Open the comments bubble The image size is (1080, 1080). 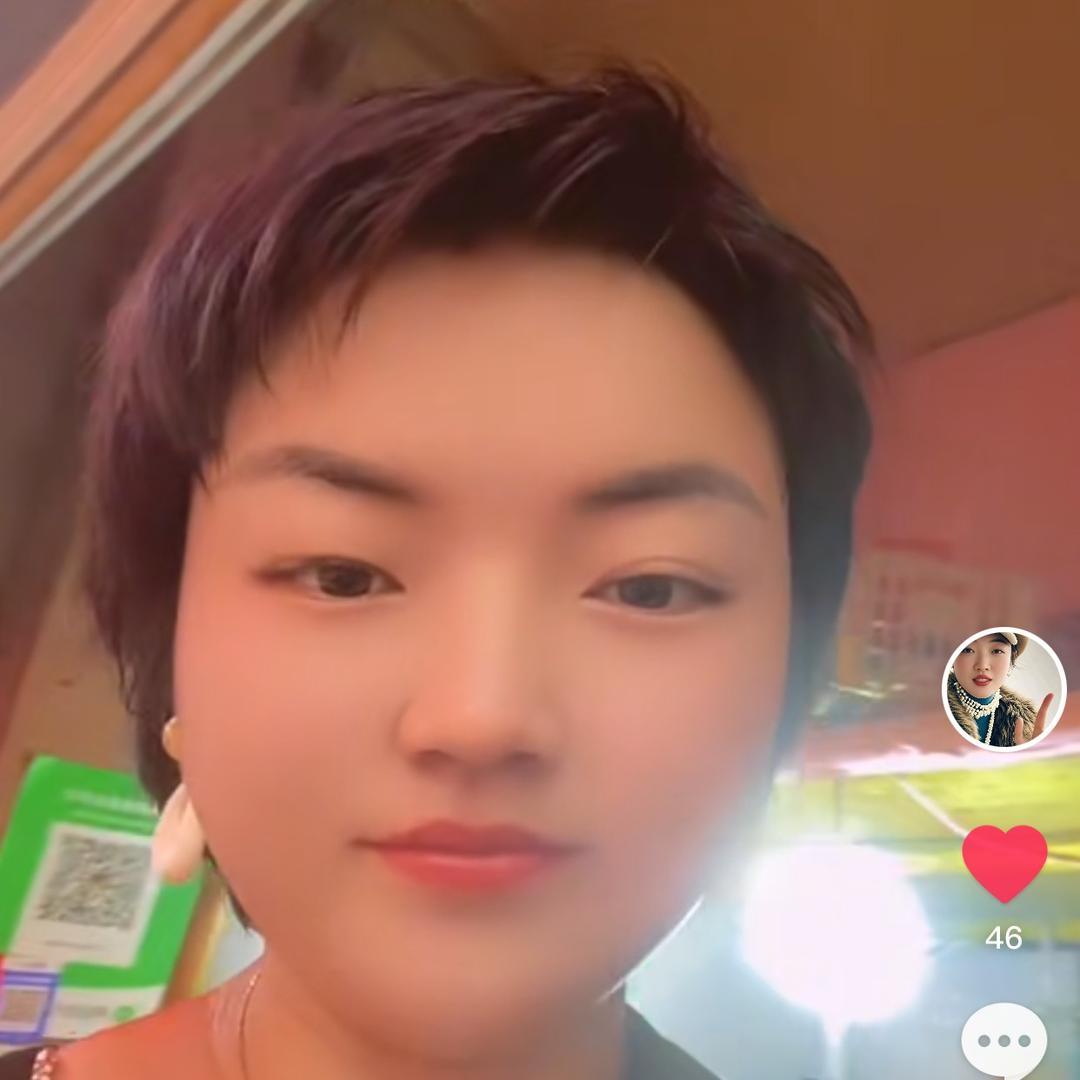click(x=1004, y=1042)
